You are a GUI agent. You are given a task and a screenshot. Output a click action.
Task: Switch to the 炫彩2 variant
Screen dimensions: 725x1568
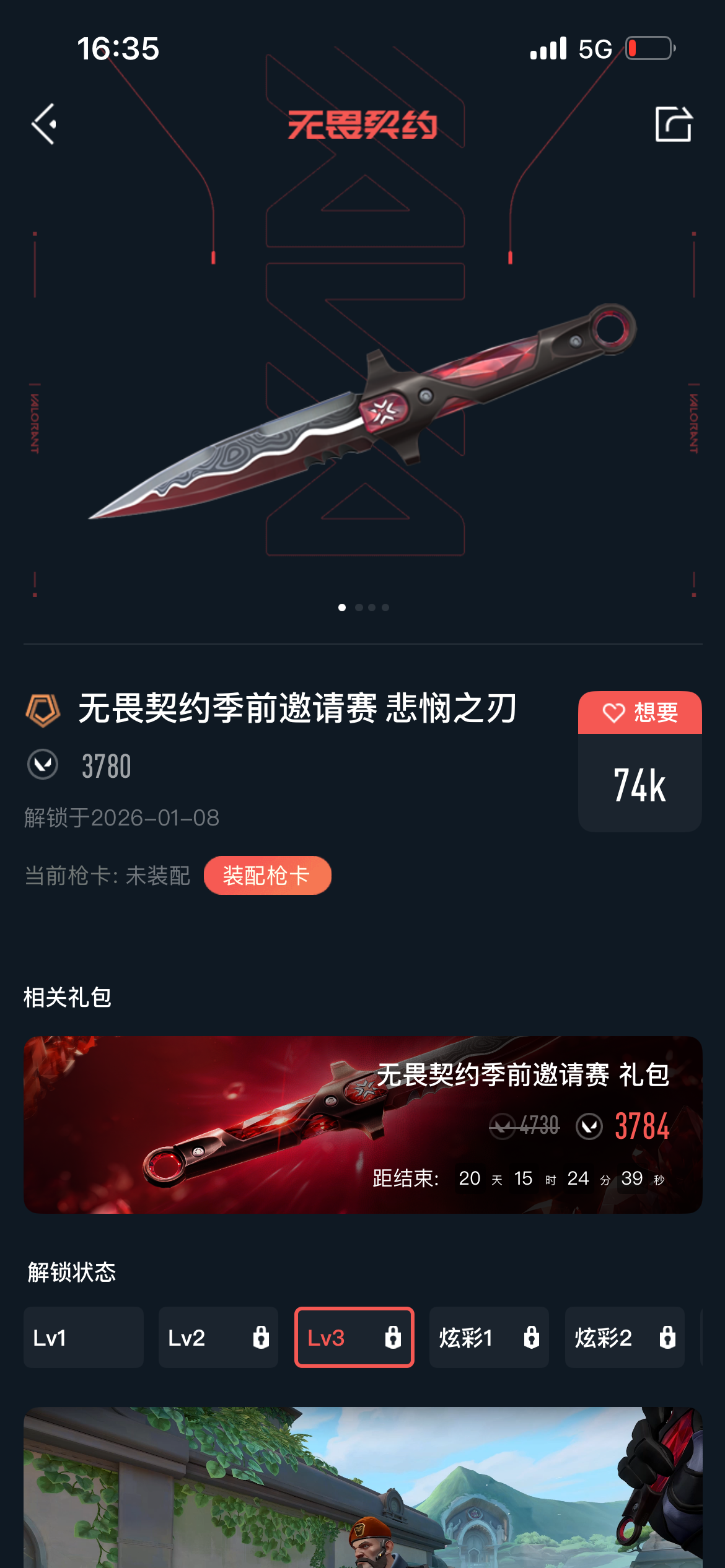(625, 1338)
